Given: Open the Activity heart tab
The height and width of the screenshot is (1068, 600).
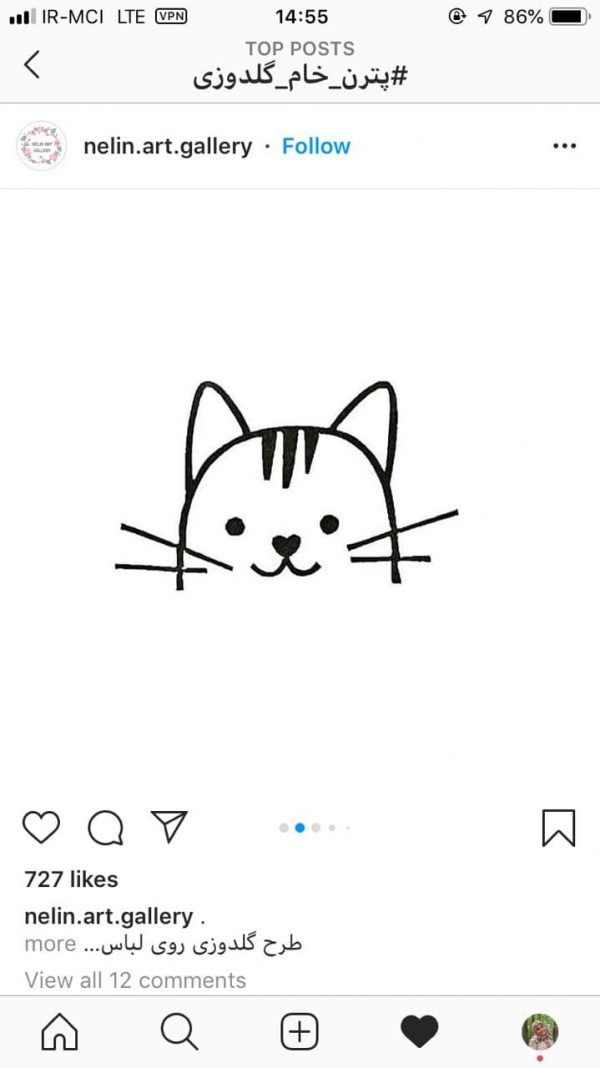Looking at the screenshot, I should pos(420,1031).
